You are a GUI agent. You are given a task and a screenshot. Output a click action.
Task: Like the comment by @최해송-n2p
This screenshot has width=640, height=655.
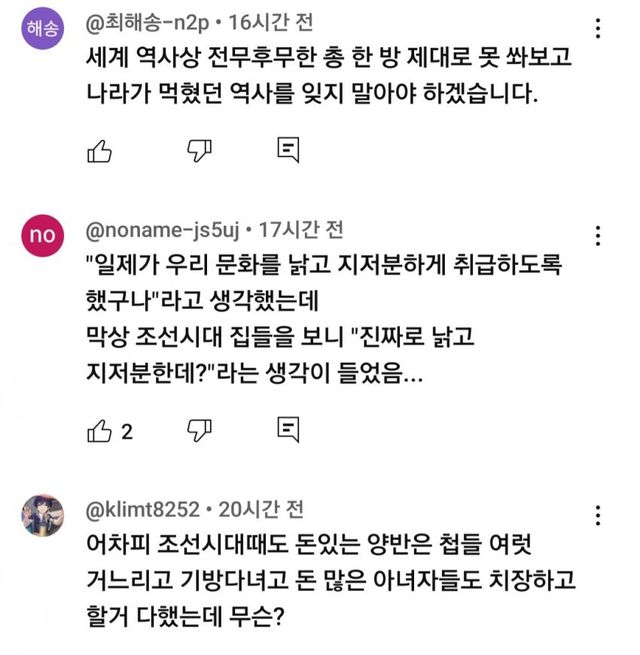100,152
